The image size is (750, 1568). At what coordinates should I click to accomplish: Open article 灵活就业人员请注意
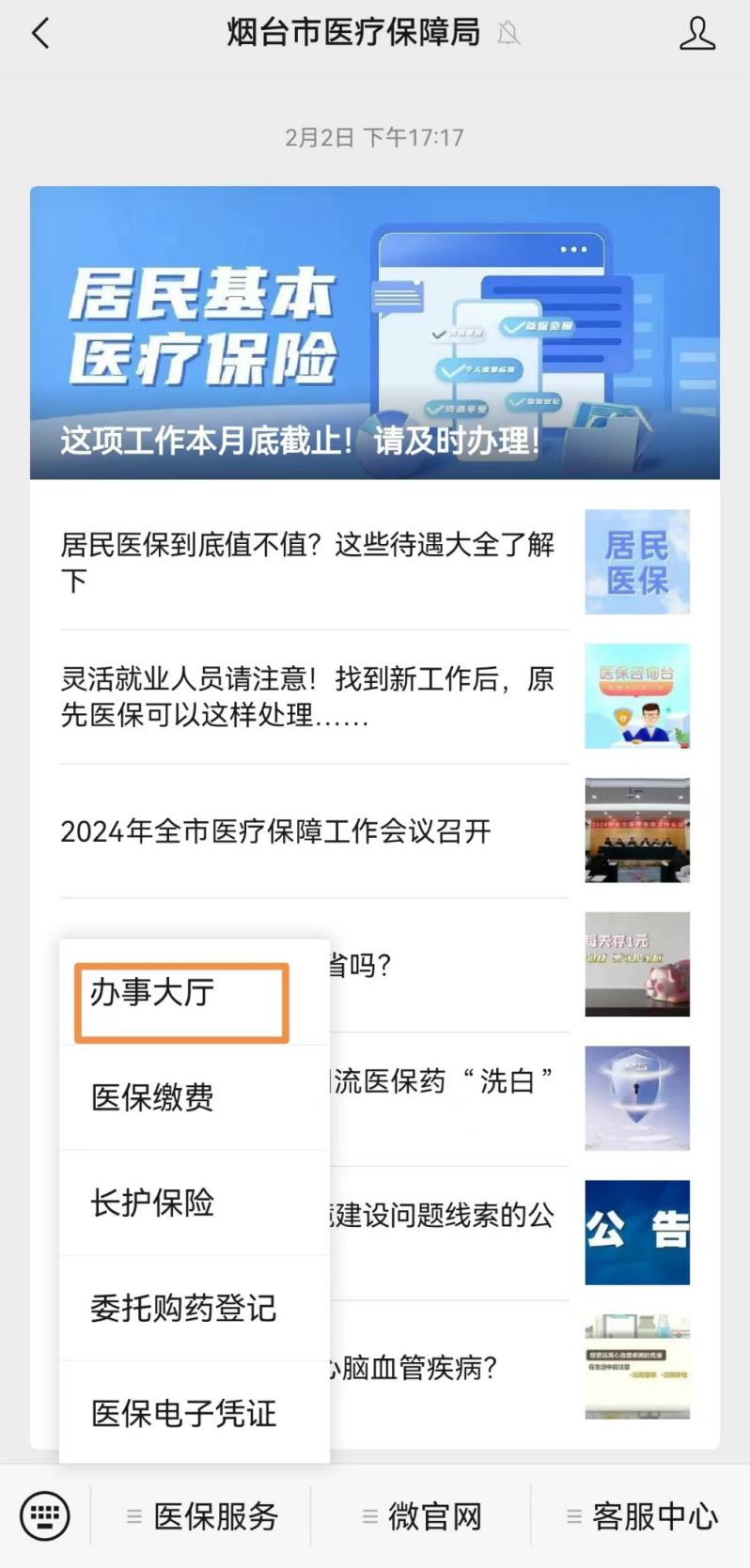pos(310,696)
